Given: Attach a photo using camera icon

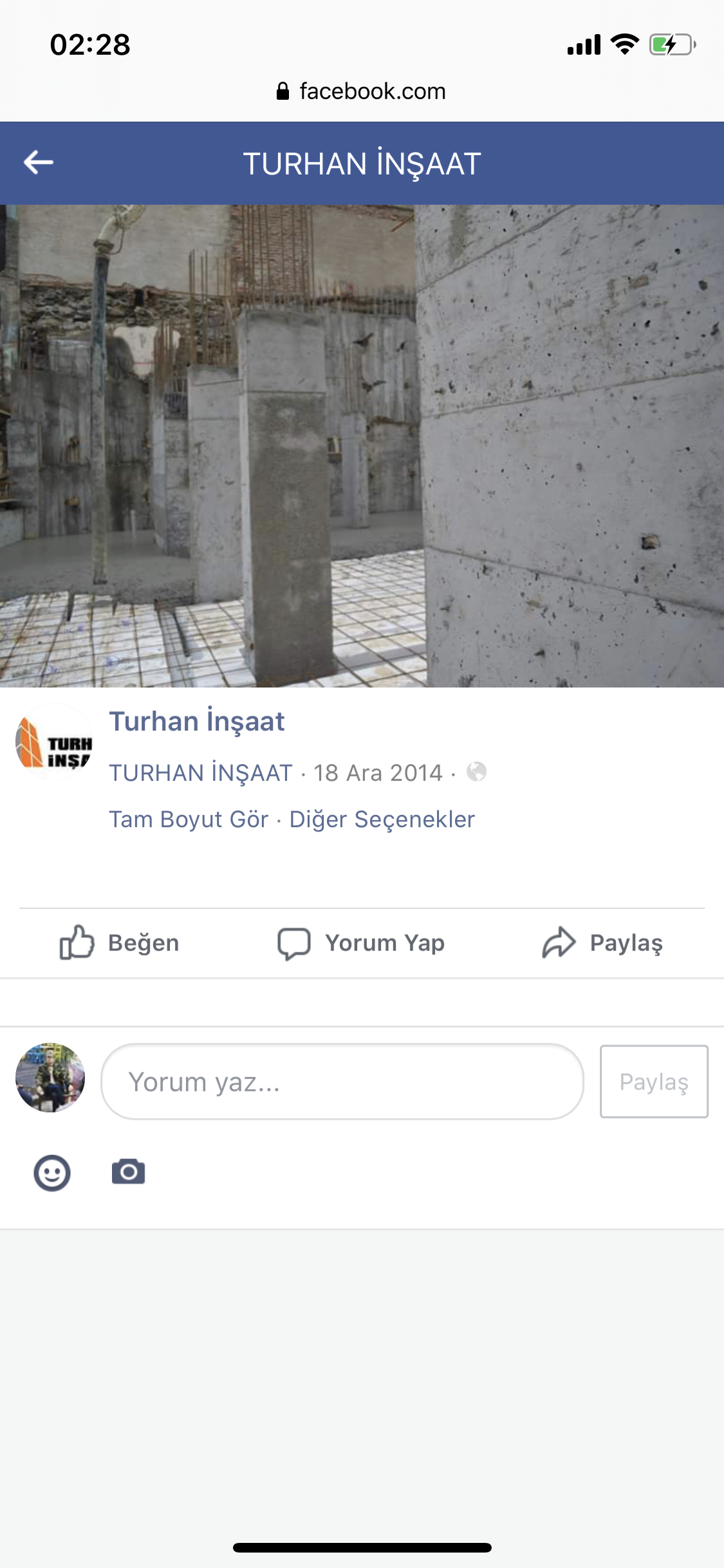Looking at the screenshot, I should [x=129, y=1172].
